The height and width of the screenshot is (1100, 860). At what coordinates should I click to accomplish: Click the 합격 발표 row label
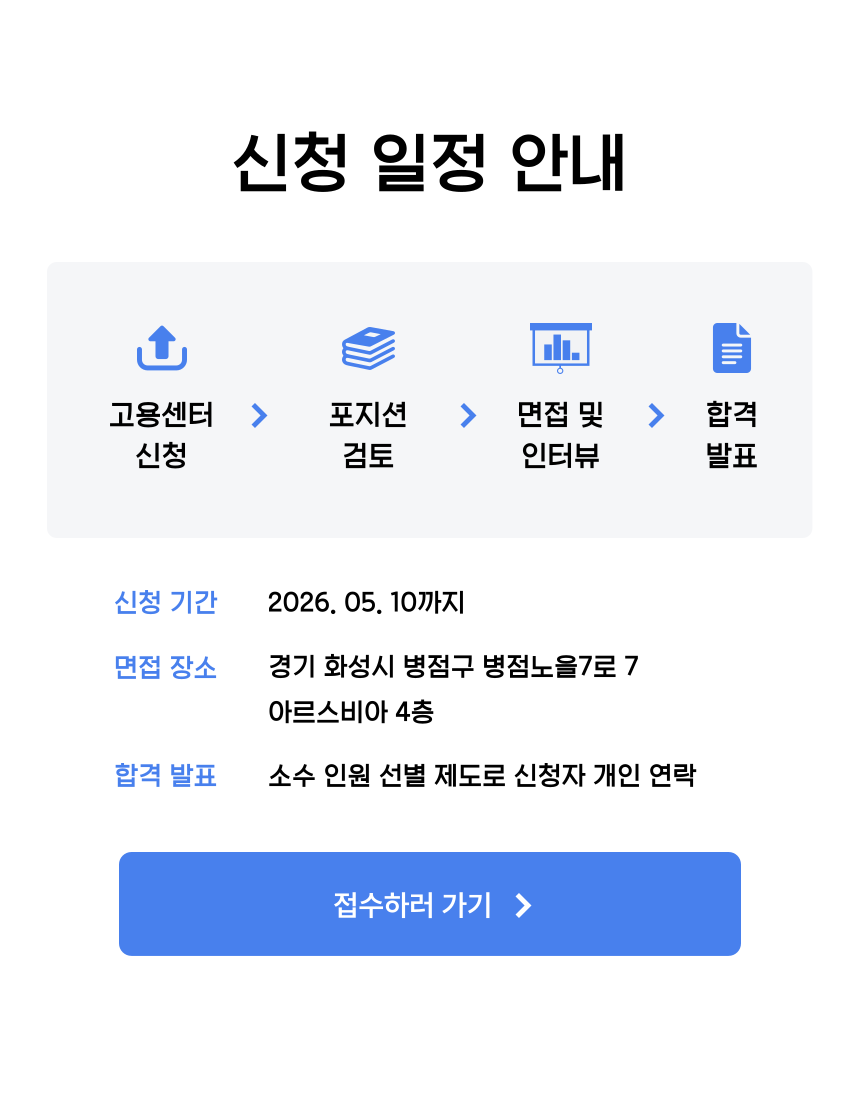165,776
